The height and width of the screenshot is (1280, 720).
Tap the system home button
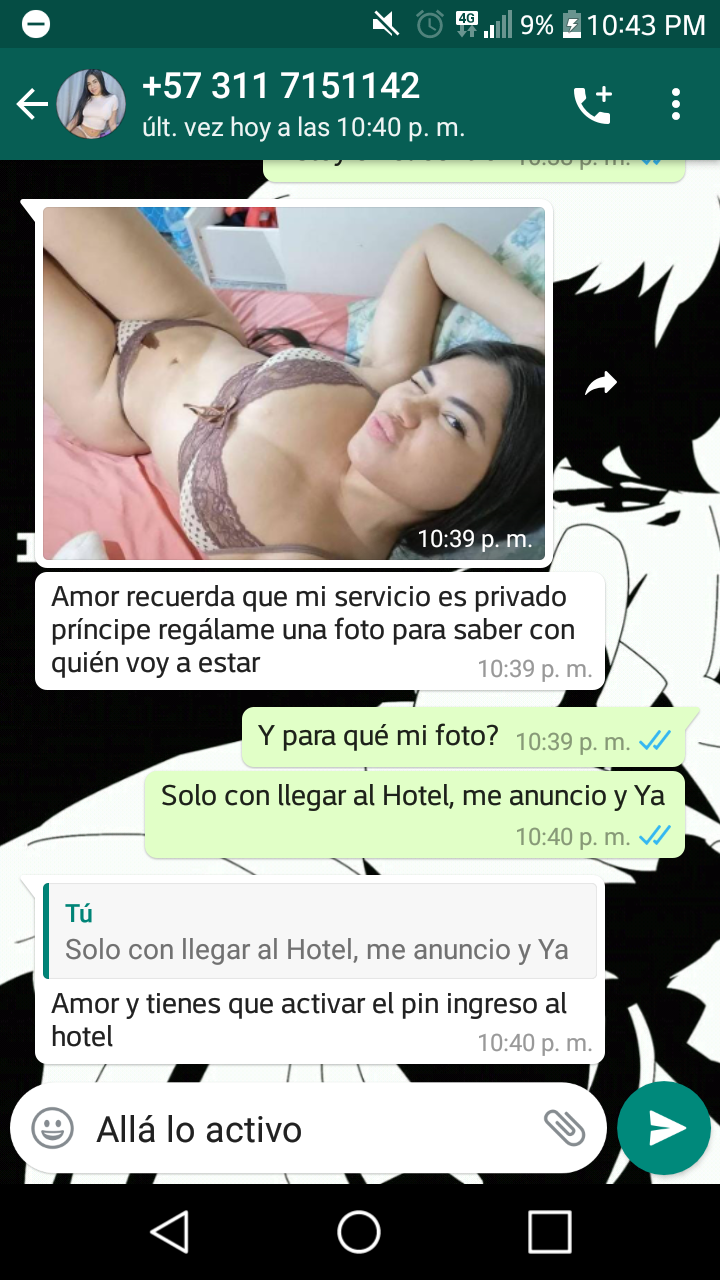point(359,1232)
